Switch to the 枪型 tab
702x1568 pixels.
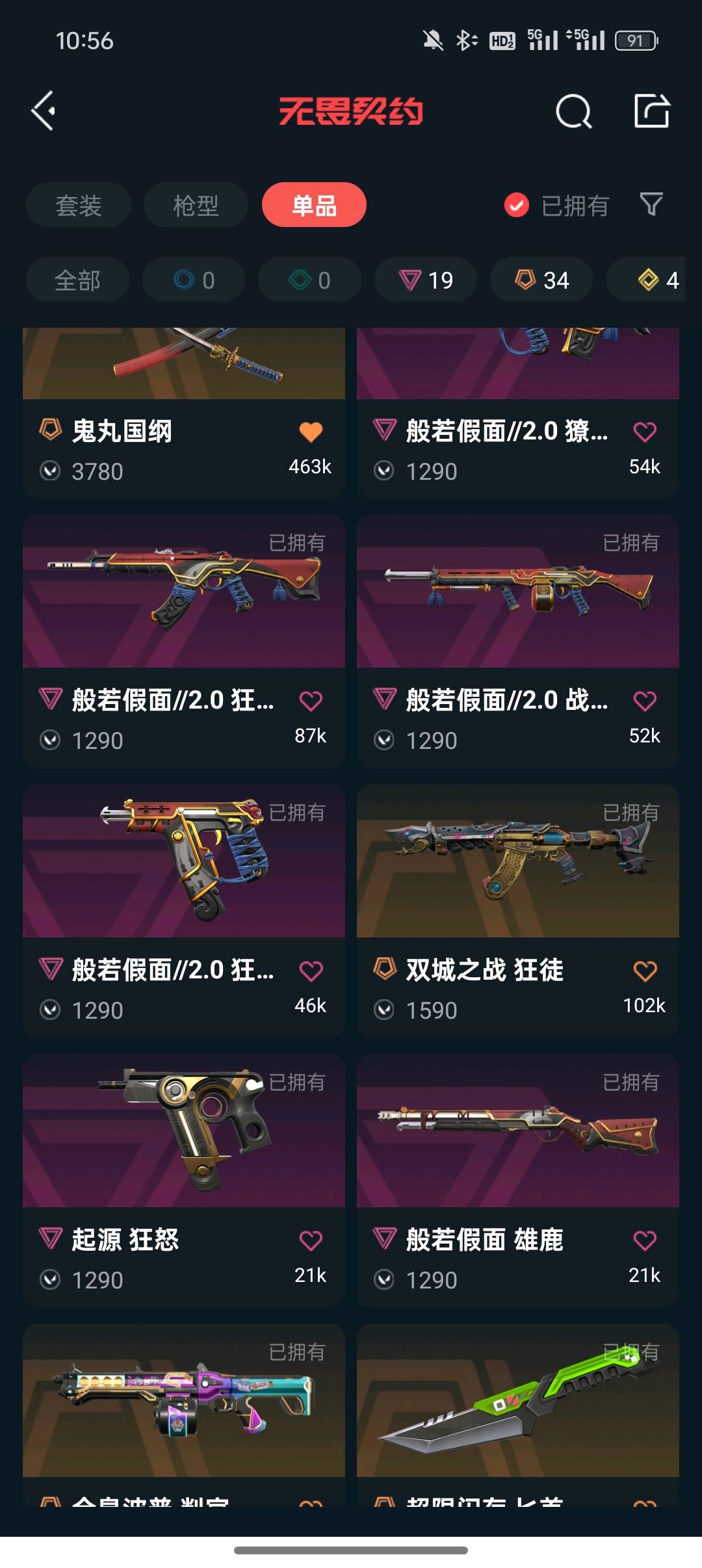[196, 205]
